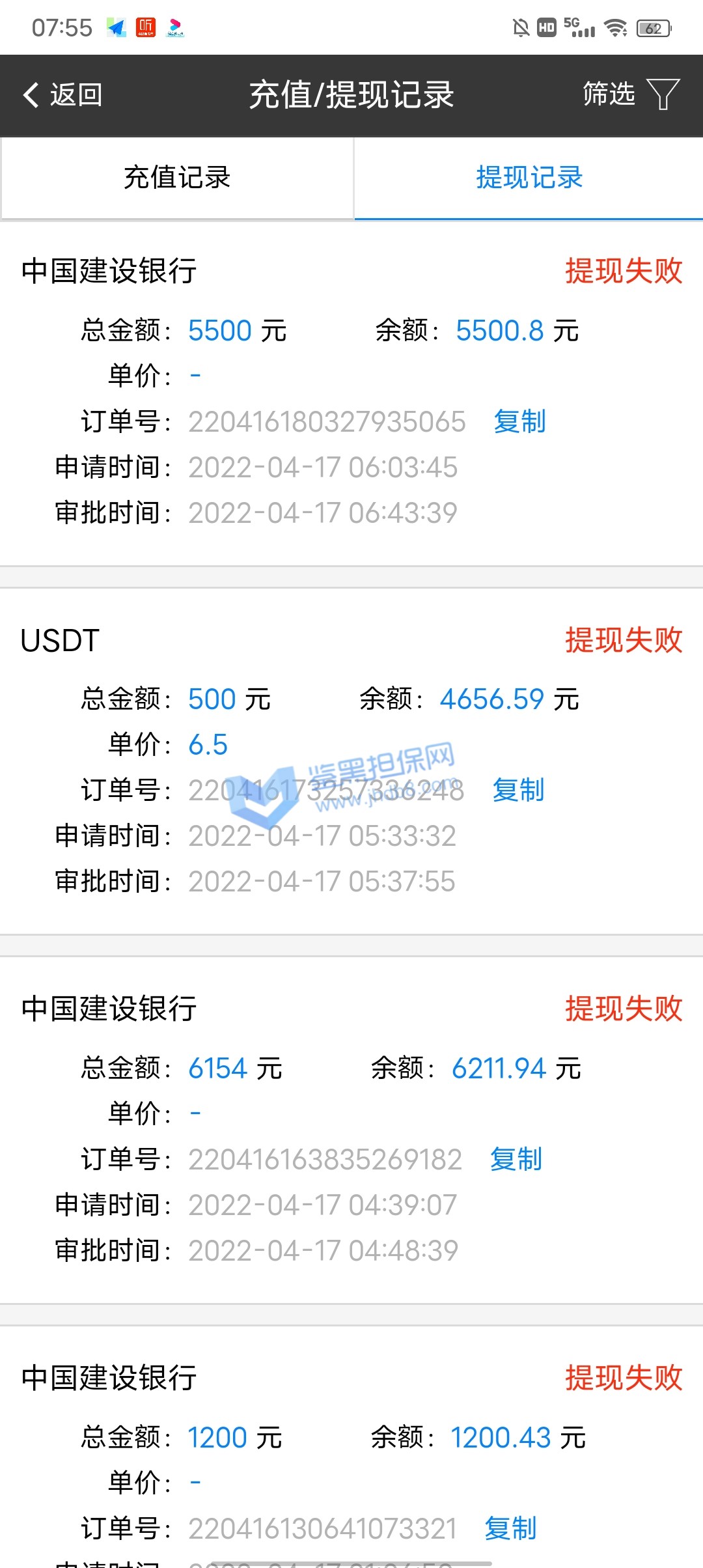Go back using the 返回 button
Screen dimensions: 703x1568
click(63, 95)
